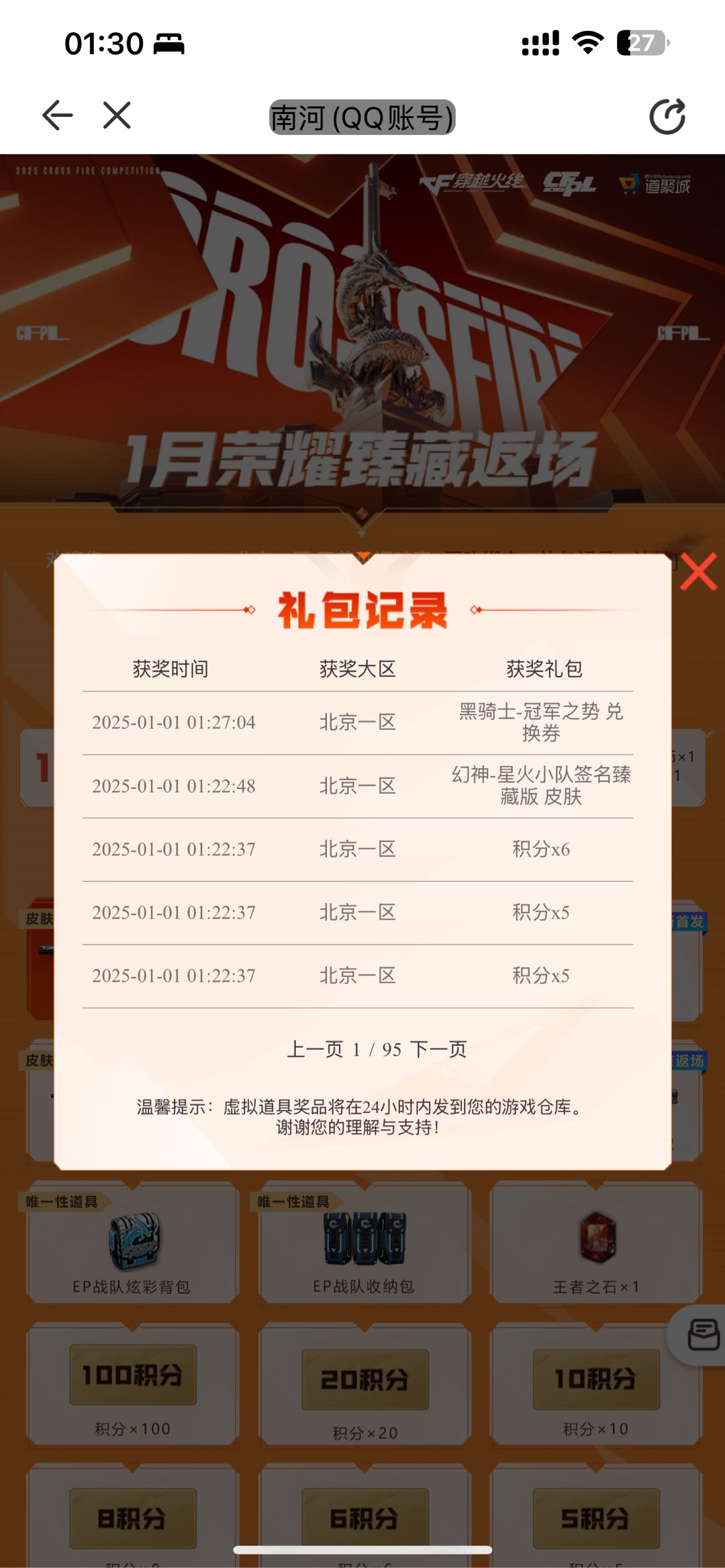The height and width of the screenshot is (1568, 725).
Task: Go to 下一页 of gift records
Action: [x=438, y=1049]
